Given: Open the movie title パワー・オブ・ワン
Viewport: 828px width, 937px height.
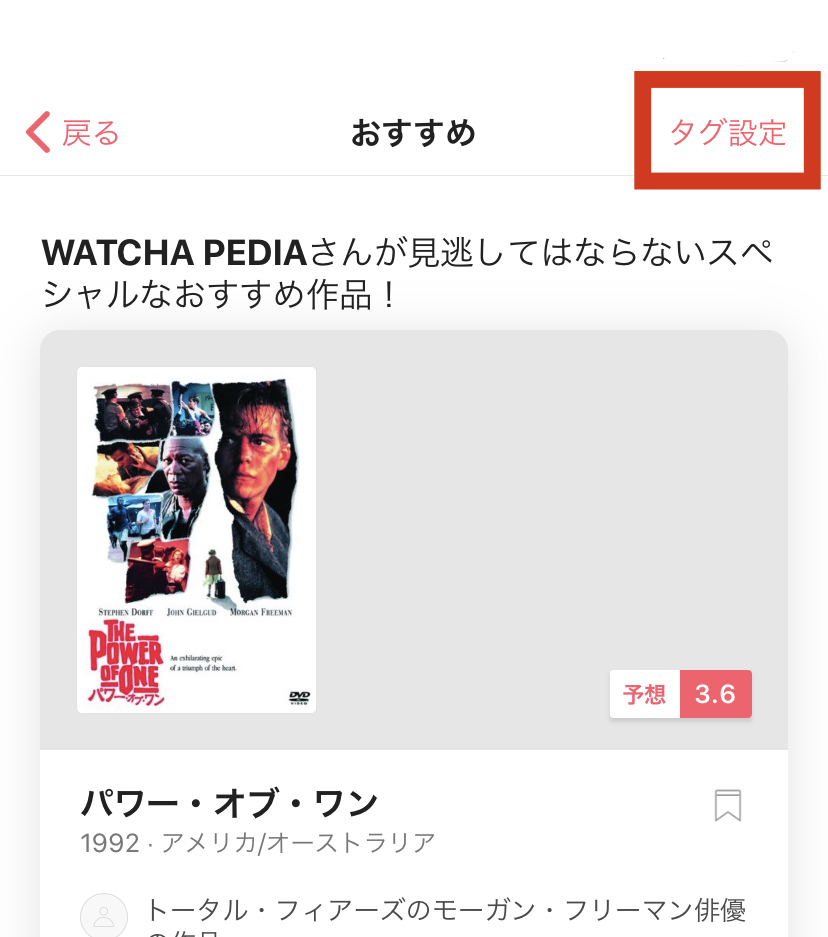Looking at the screenshot, I should coord(229,802).
